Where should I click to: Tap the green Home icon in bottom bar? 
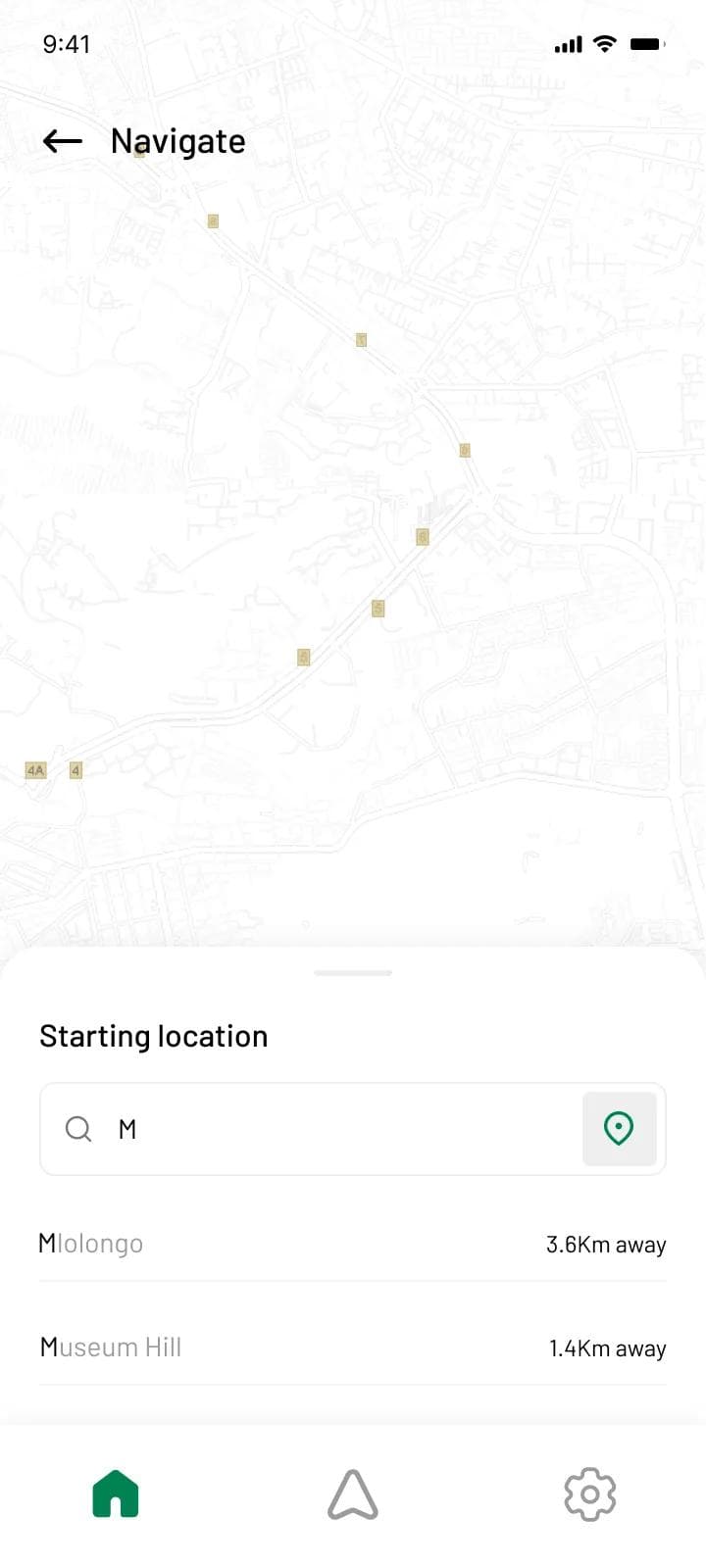[x=115, y=1494]
